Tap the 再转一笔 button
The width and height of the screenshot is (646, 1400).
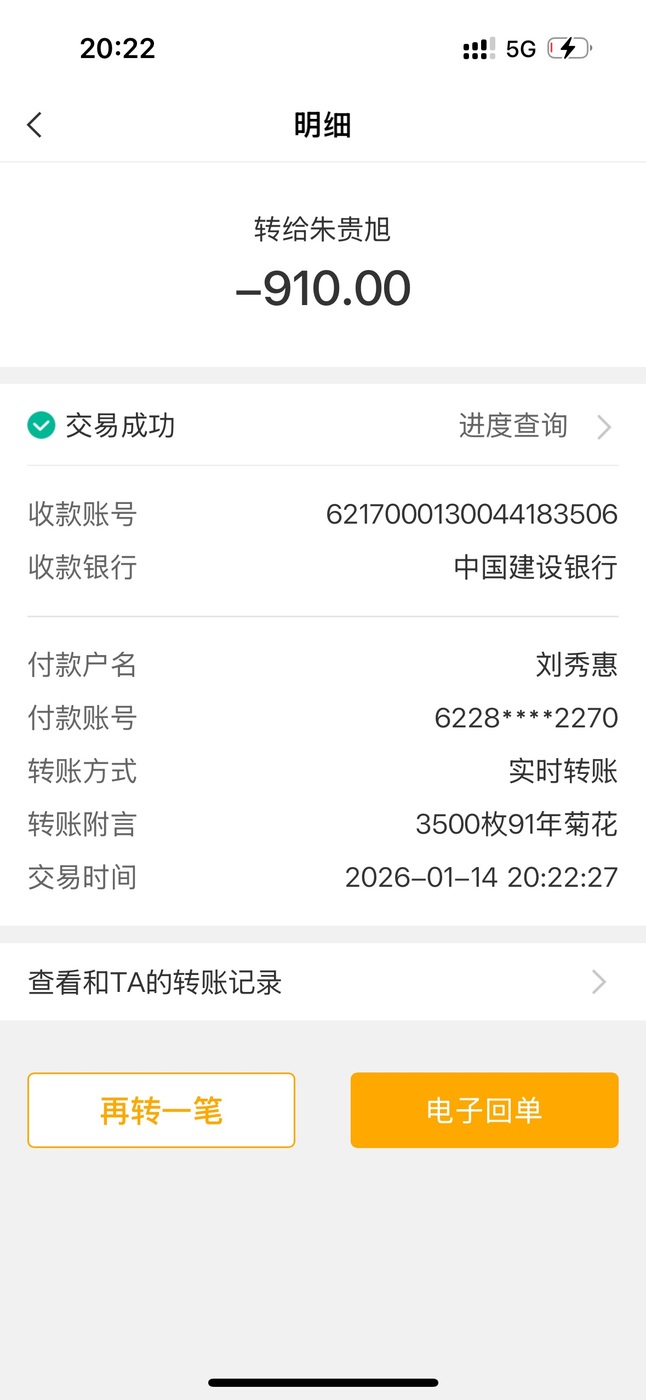161,1110
